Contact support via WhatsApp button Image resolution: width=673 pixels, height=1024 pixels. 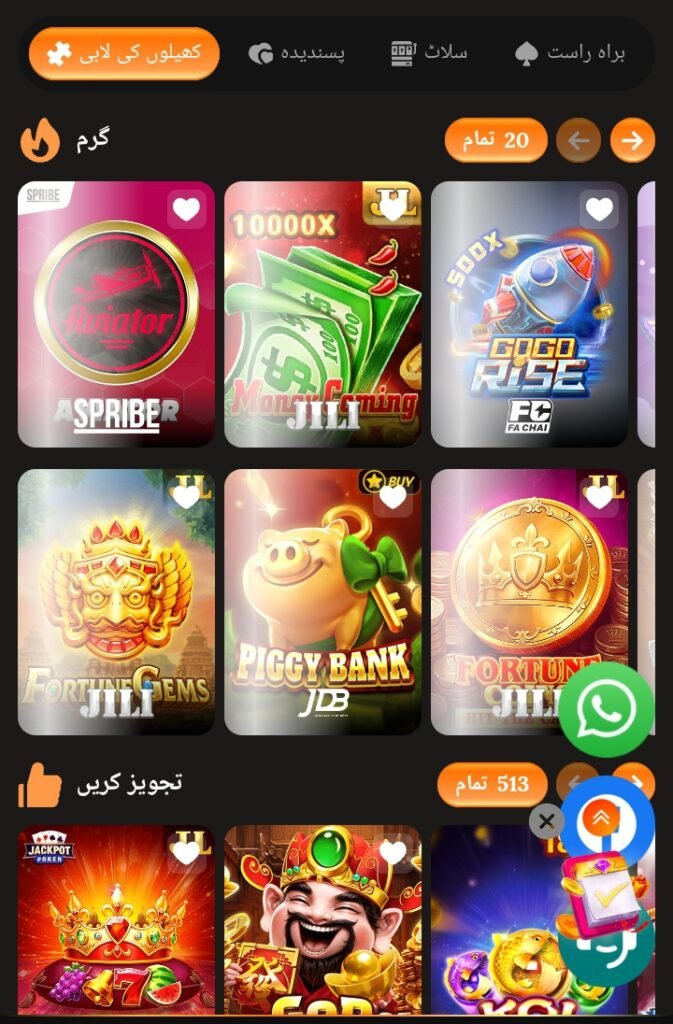606,709
